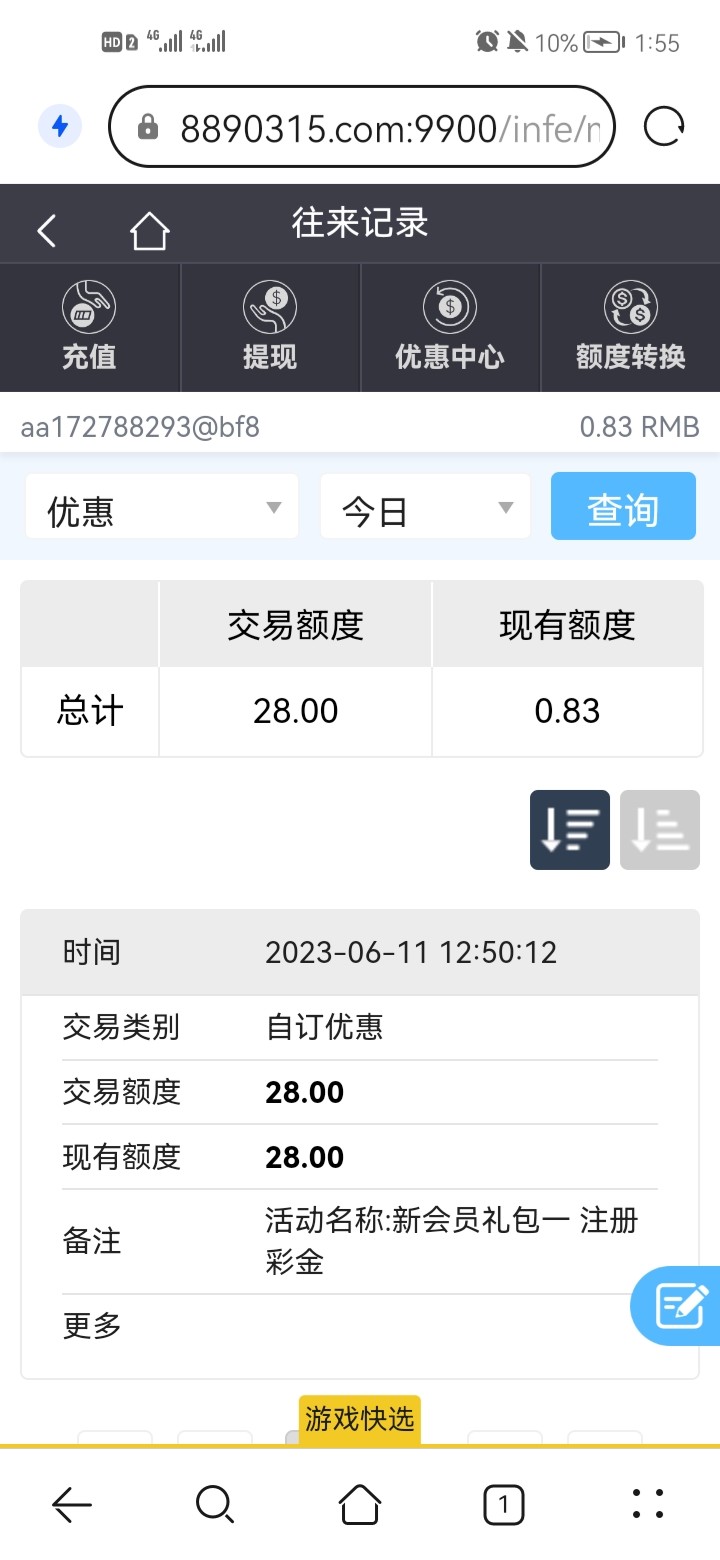Open the browser search icon at the bottom
The image size is (720, 1560).
pyautogui.click(x=215, y=1503)
